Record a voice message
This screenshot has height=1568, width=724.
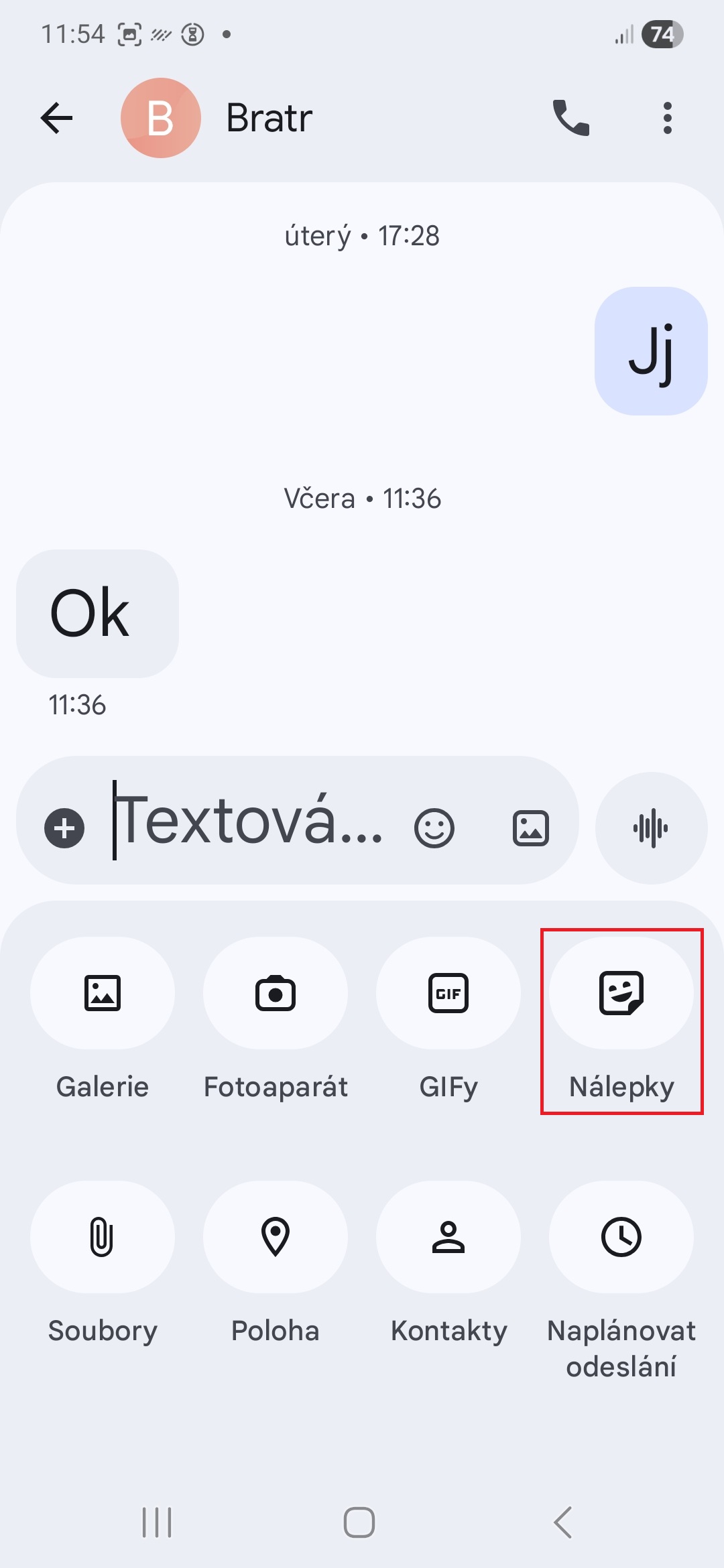(x=651, y=828)
